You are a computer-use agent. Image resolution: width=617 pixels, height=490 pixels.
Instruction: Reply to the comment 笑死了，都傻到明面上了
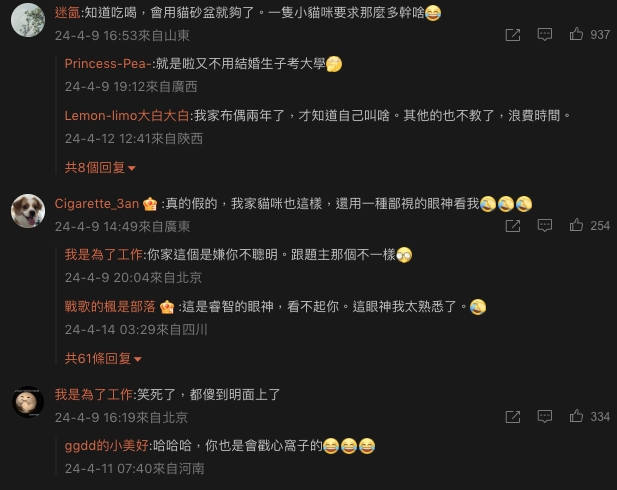click(544, 417)
